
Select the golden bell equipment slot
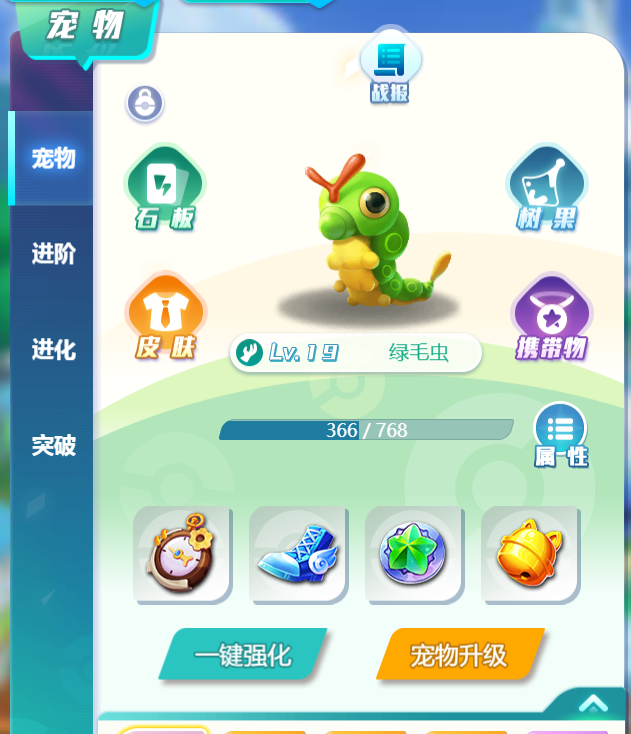[529, 553]
